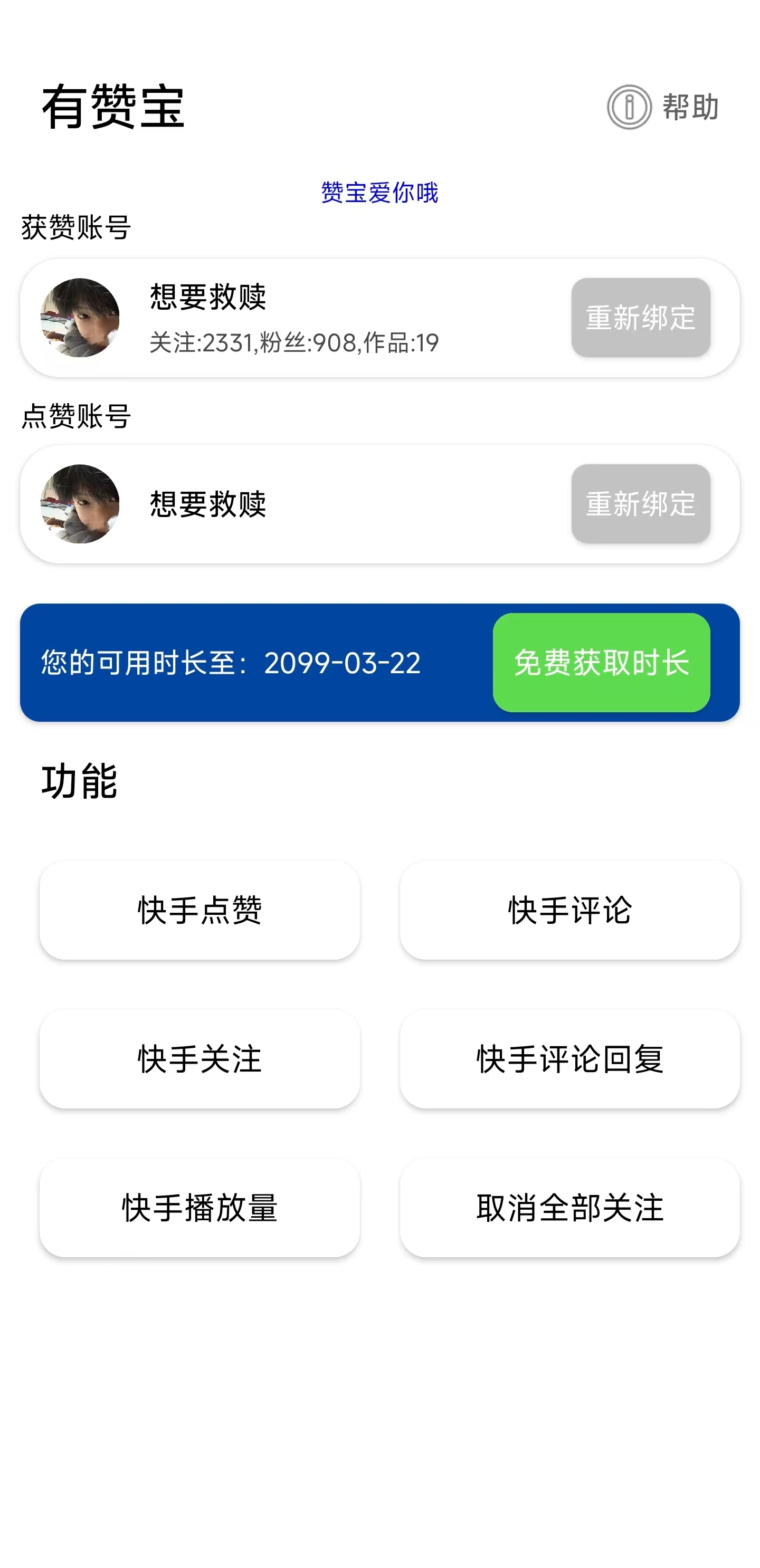Viewport: 760px width, 1568px height.
Task: Choose the 快手播放量 function
Action: point(199,1208)
